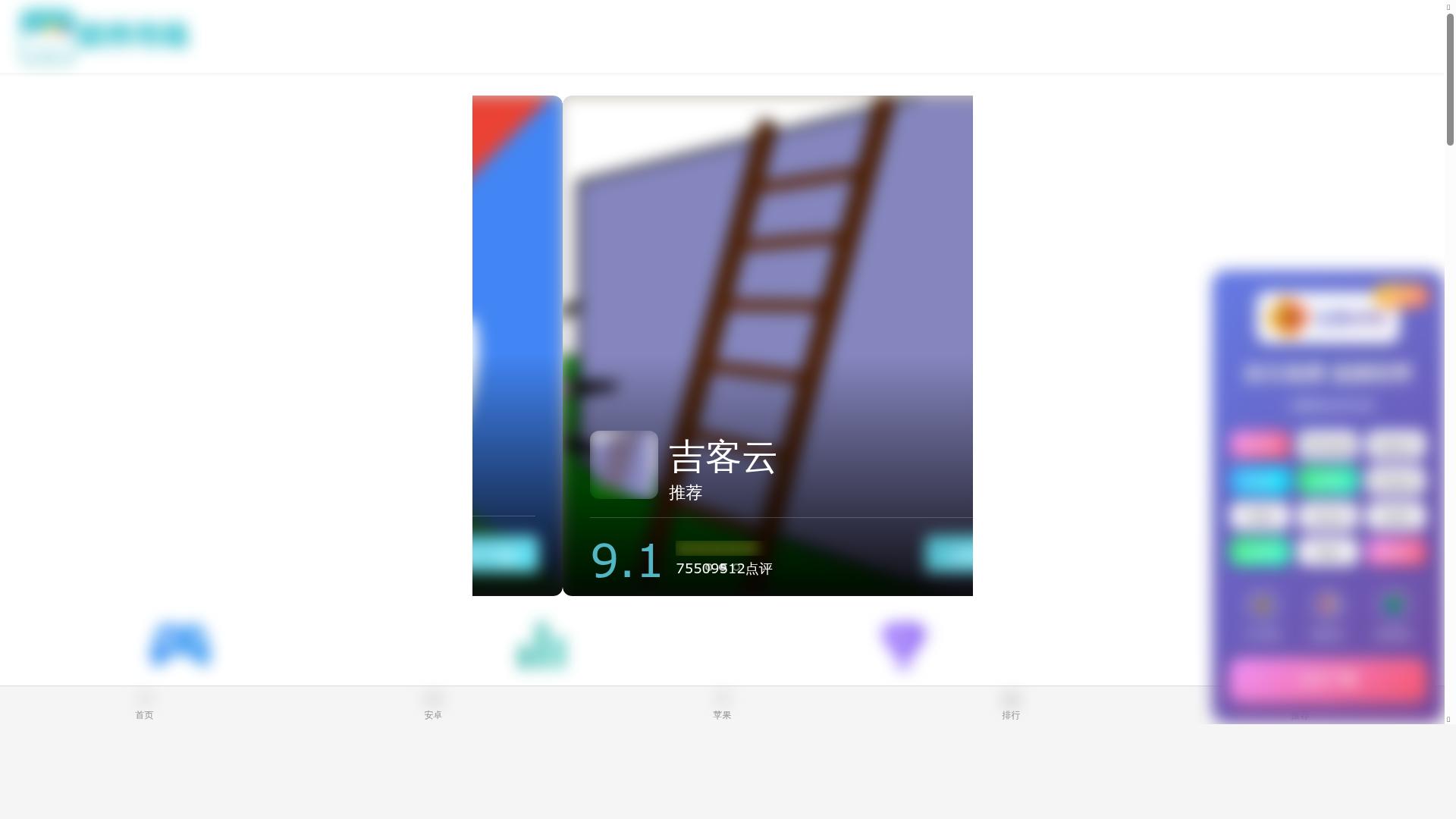Switch to the 首页 tab

[144, 705]
